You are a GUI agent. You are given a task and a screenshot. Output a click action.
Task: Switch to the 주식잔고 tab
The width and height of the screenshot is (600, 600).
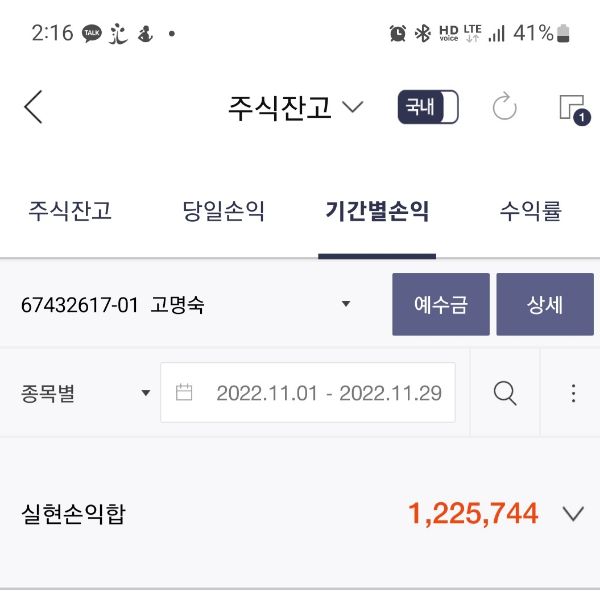[x=70, y=212]
